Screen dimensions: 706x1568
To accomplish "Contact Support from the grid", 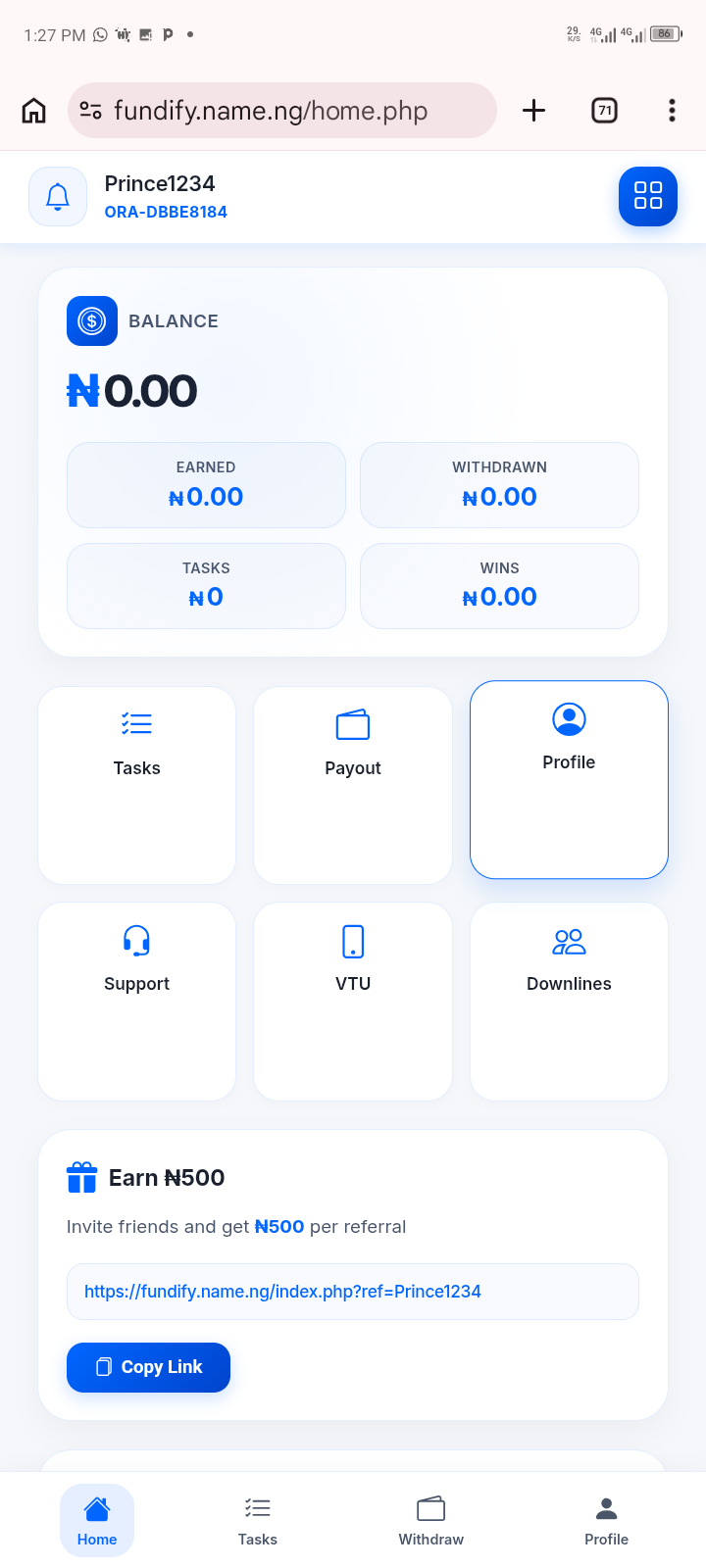I will click(137, 1001).
